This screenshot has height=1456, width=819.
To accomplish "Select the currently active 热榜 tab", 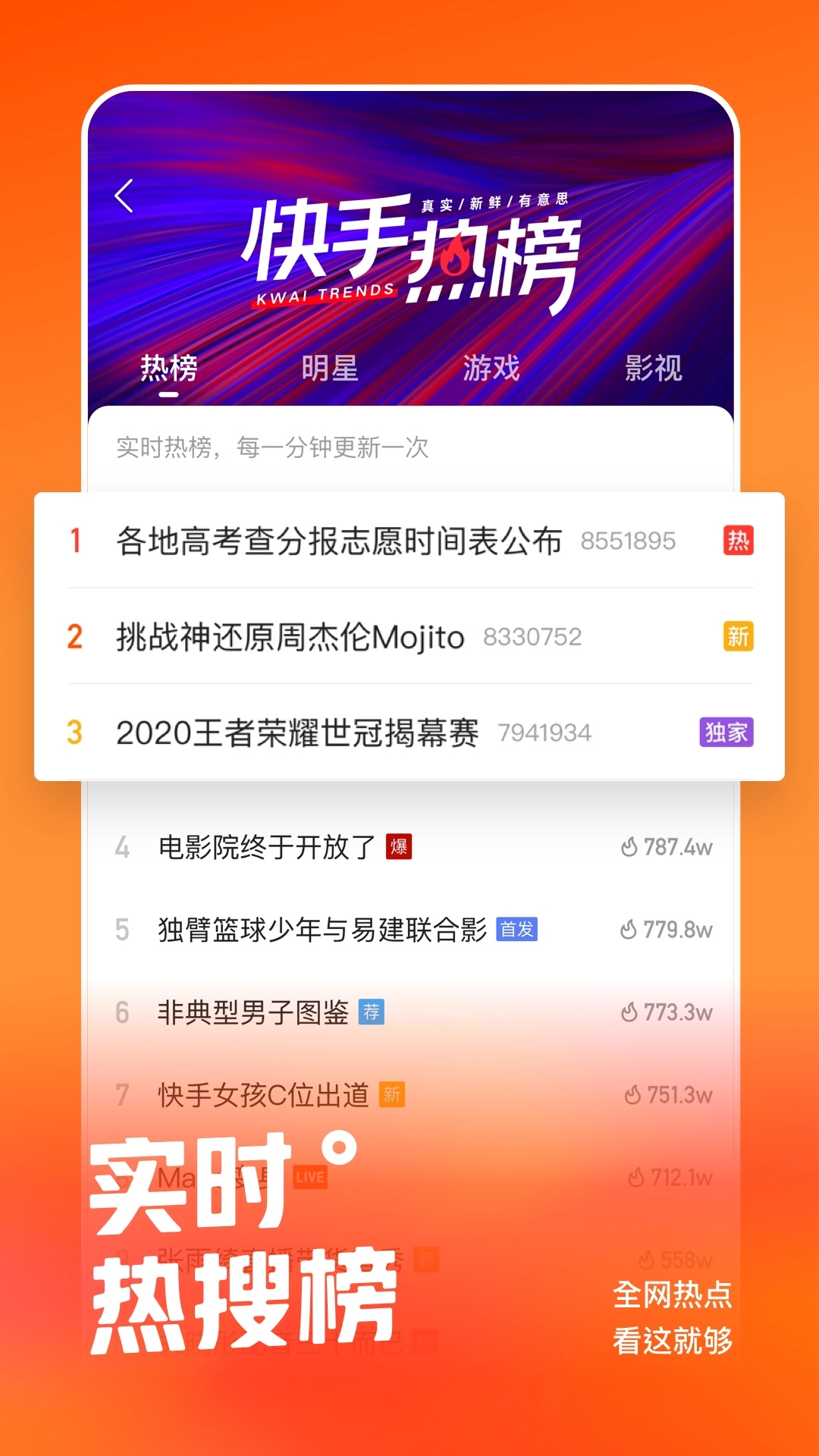I will (168, 369).
